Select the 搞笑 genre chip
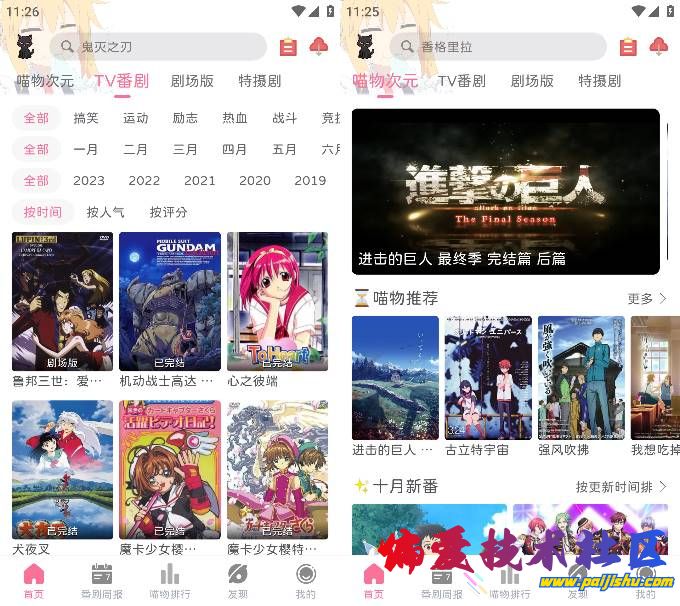This screenshot has width=680, height=606. (x=86, y=118)
